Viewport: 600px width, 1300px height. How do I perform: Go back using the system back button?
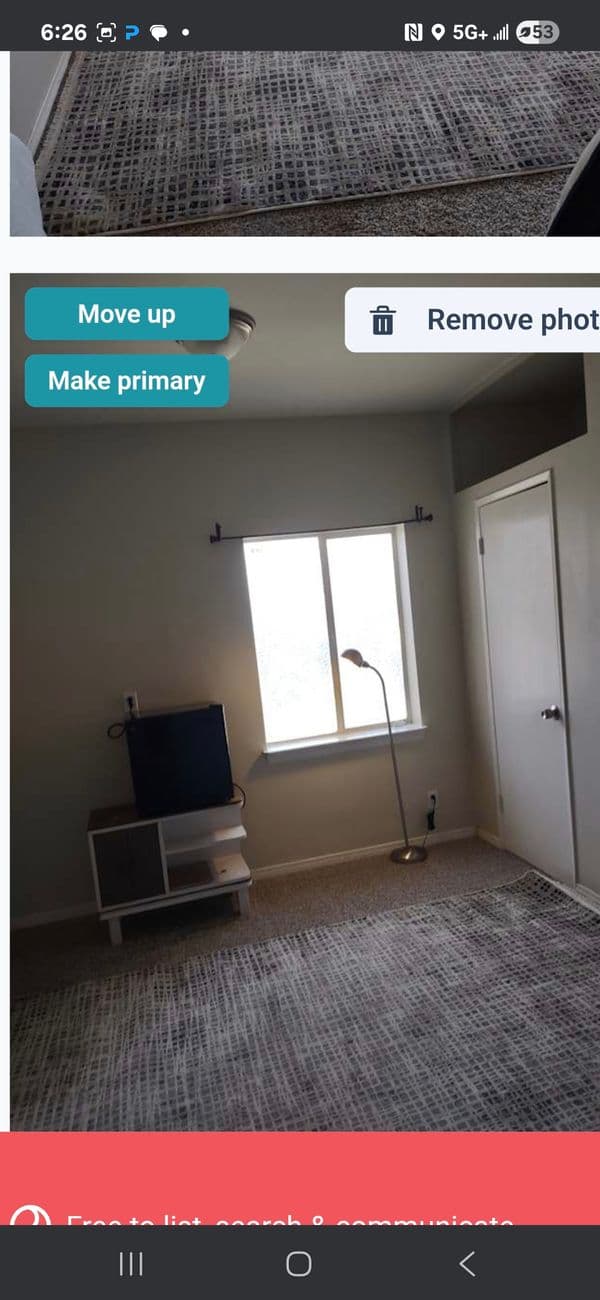(x=467, y=1263)
